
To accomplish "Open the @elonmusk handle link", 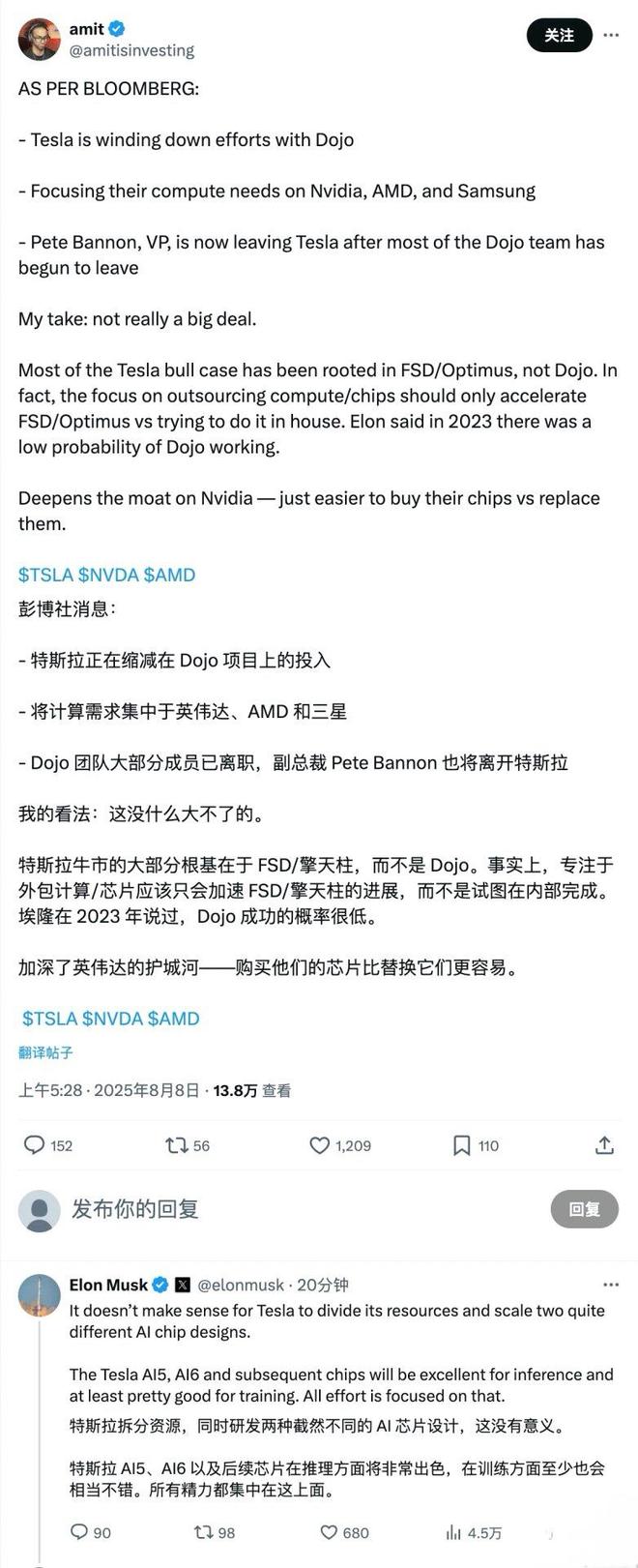I will coord(241,1285).
